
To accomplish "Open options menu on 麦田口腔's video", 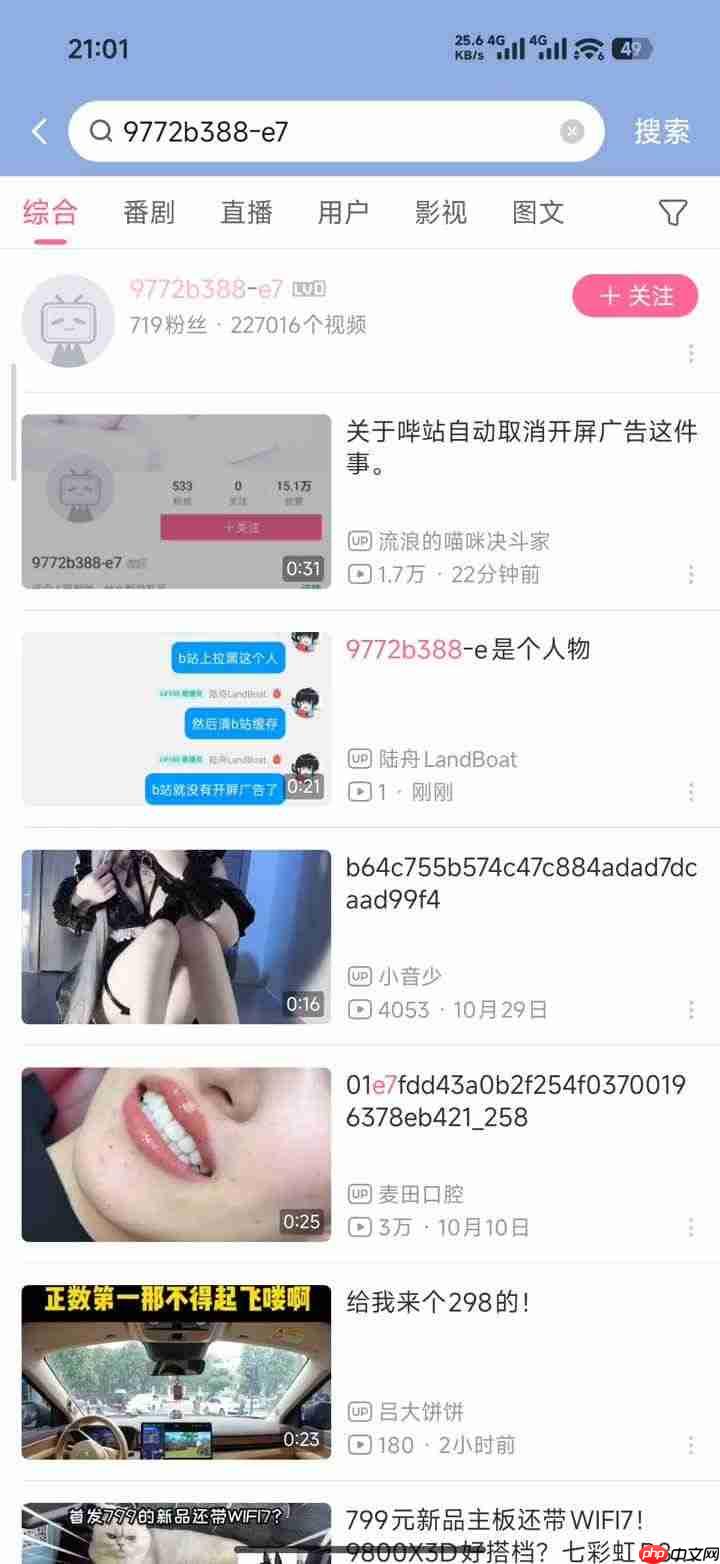I will [x=692, y=1227].
